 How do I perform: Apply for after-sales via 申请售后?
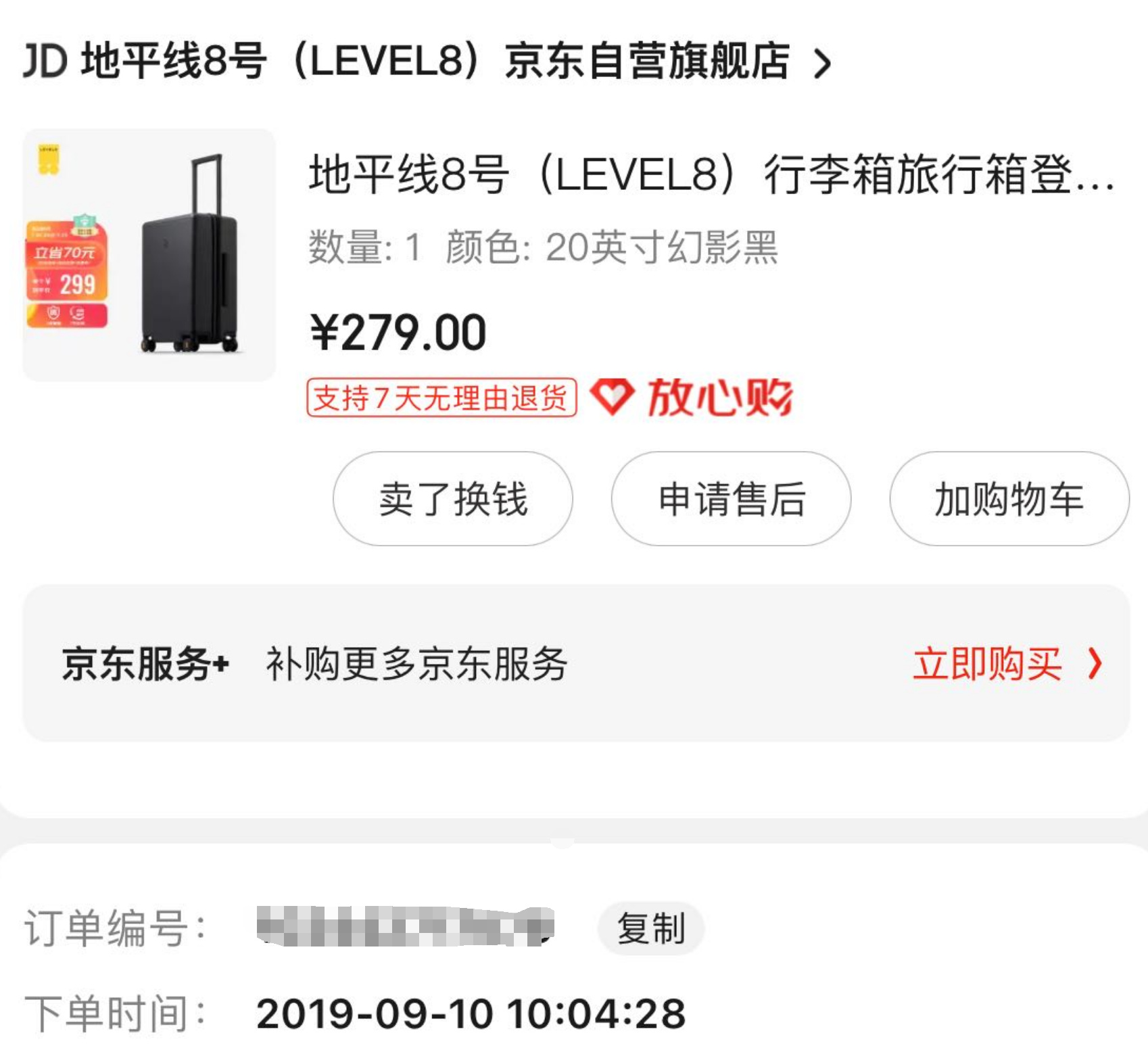pos(731,499)
